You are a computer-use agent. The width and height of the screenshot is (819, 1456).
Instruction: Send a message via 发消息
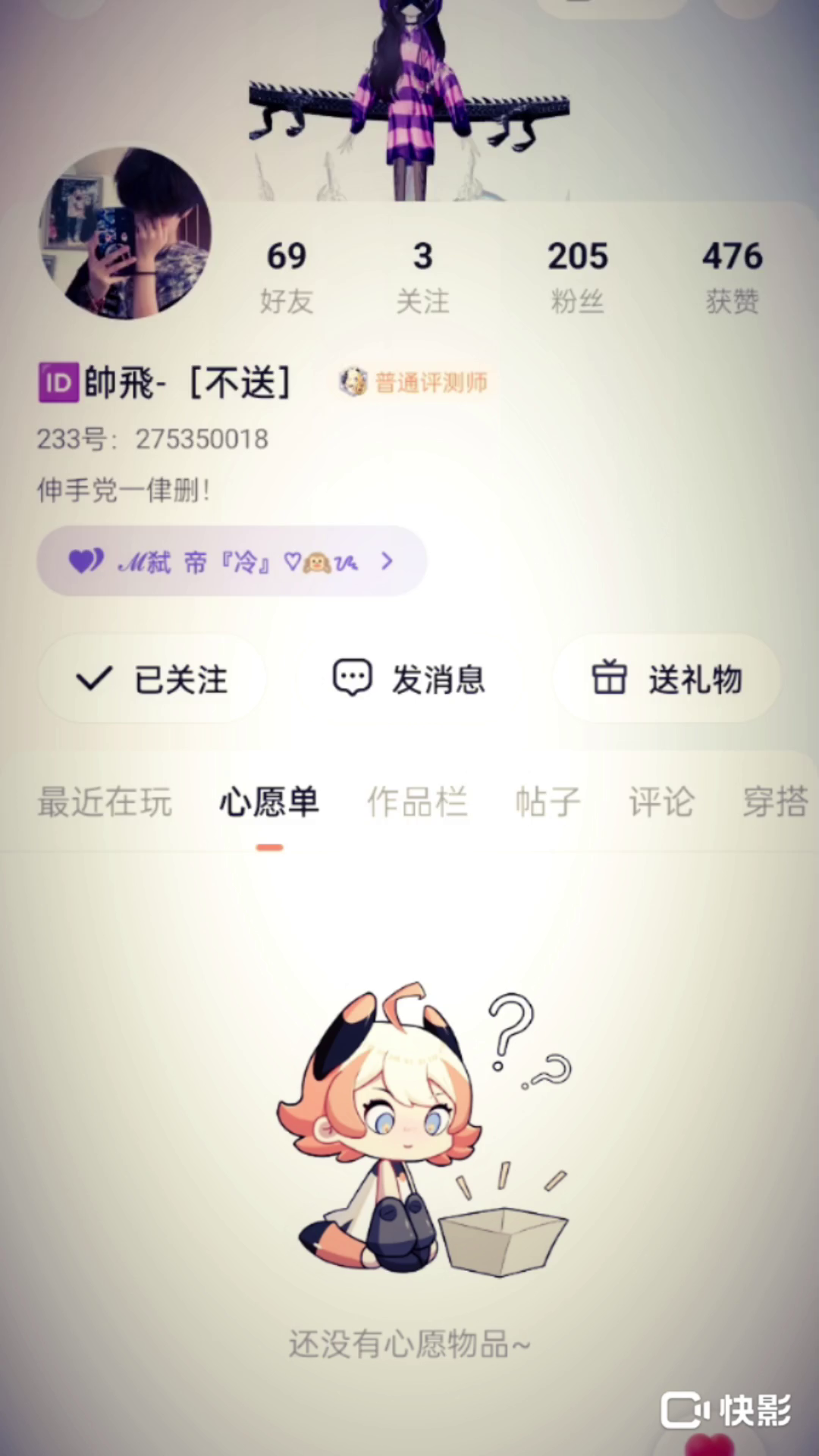pyautogui.click(x=409, y=679)
